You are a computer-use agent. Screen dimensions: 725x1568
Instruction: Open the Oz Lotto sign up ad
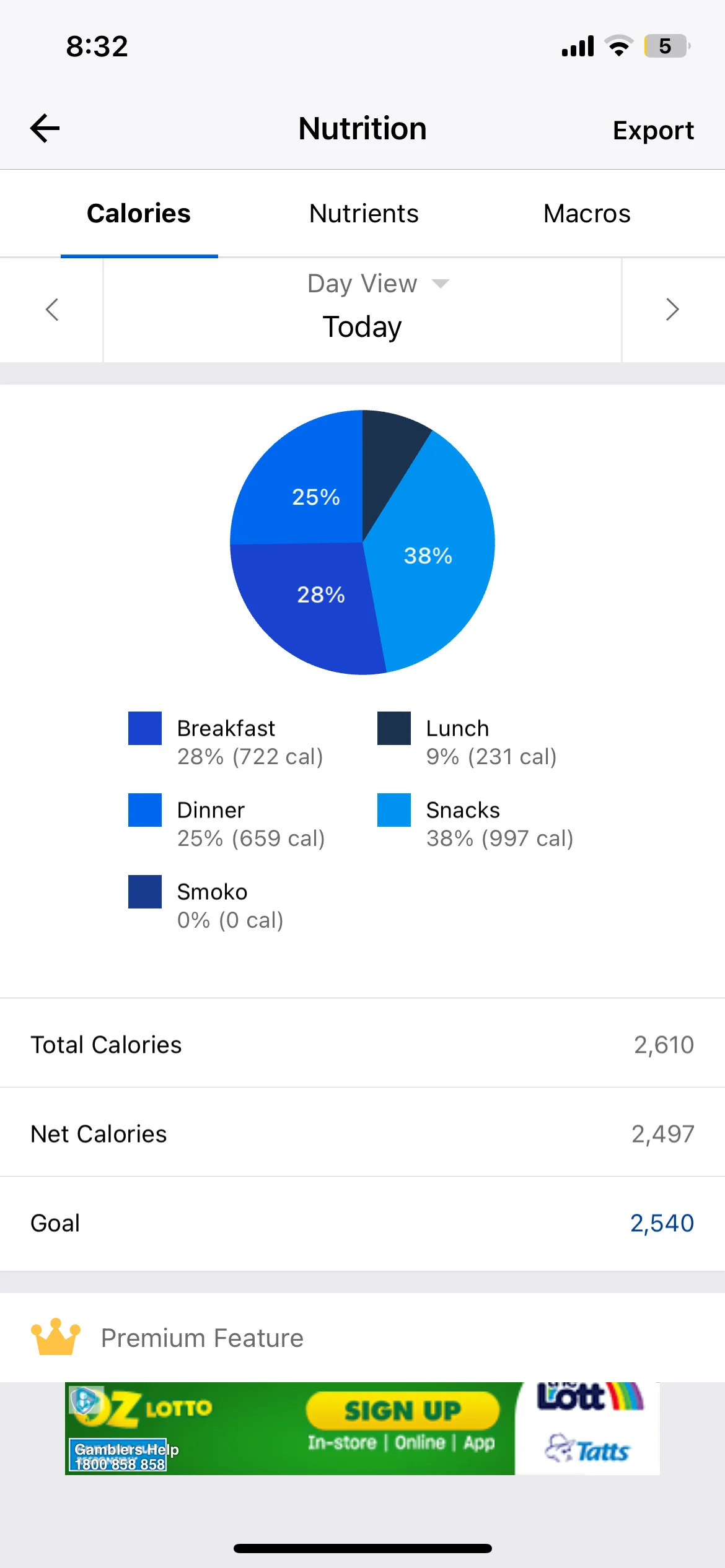click(362, 1429)
